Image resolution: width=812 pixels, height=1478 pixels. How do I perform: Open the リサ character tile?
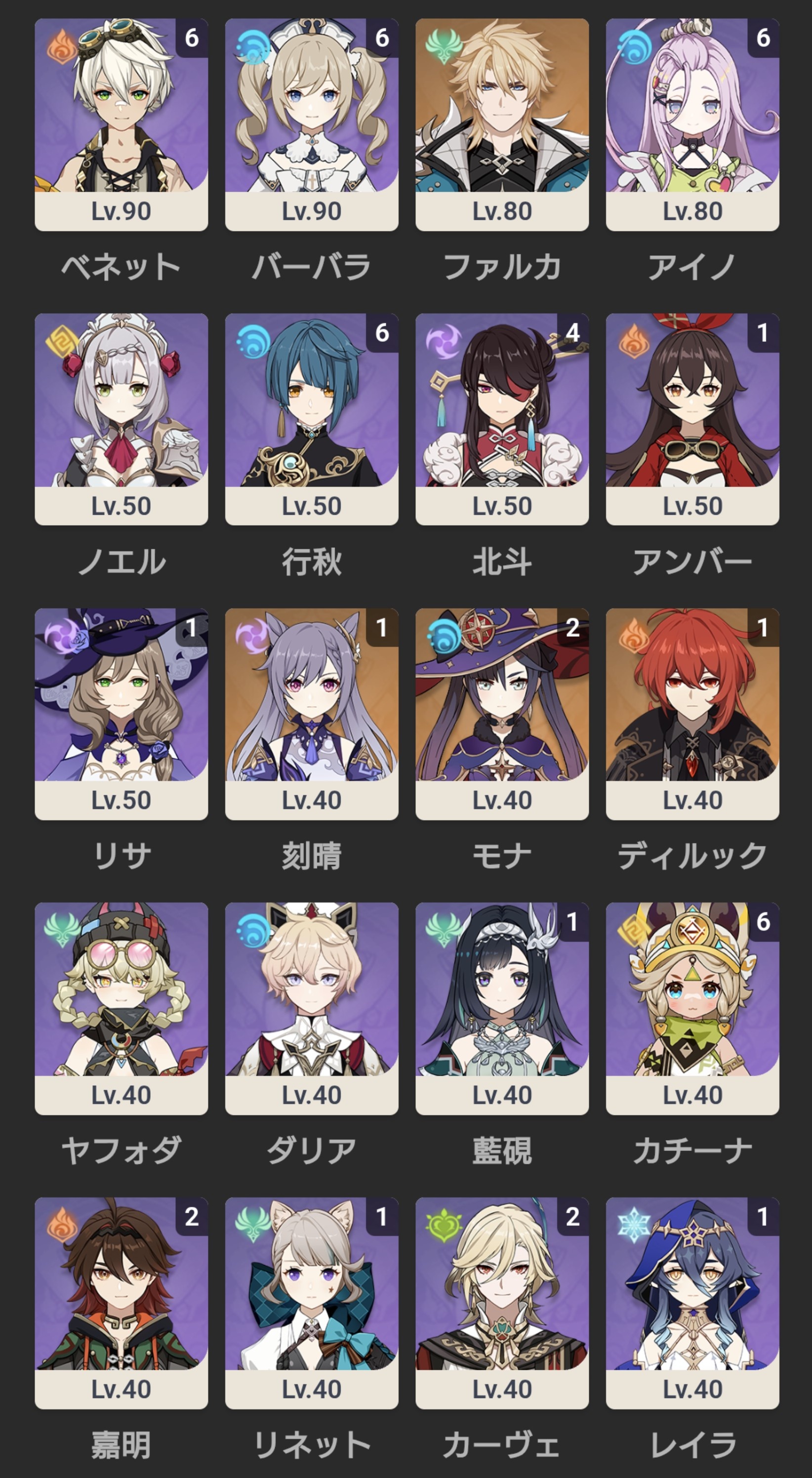point(121,713)
